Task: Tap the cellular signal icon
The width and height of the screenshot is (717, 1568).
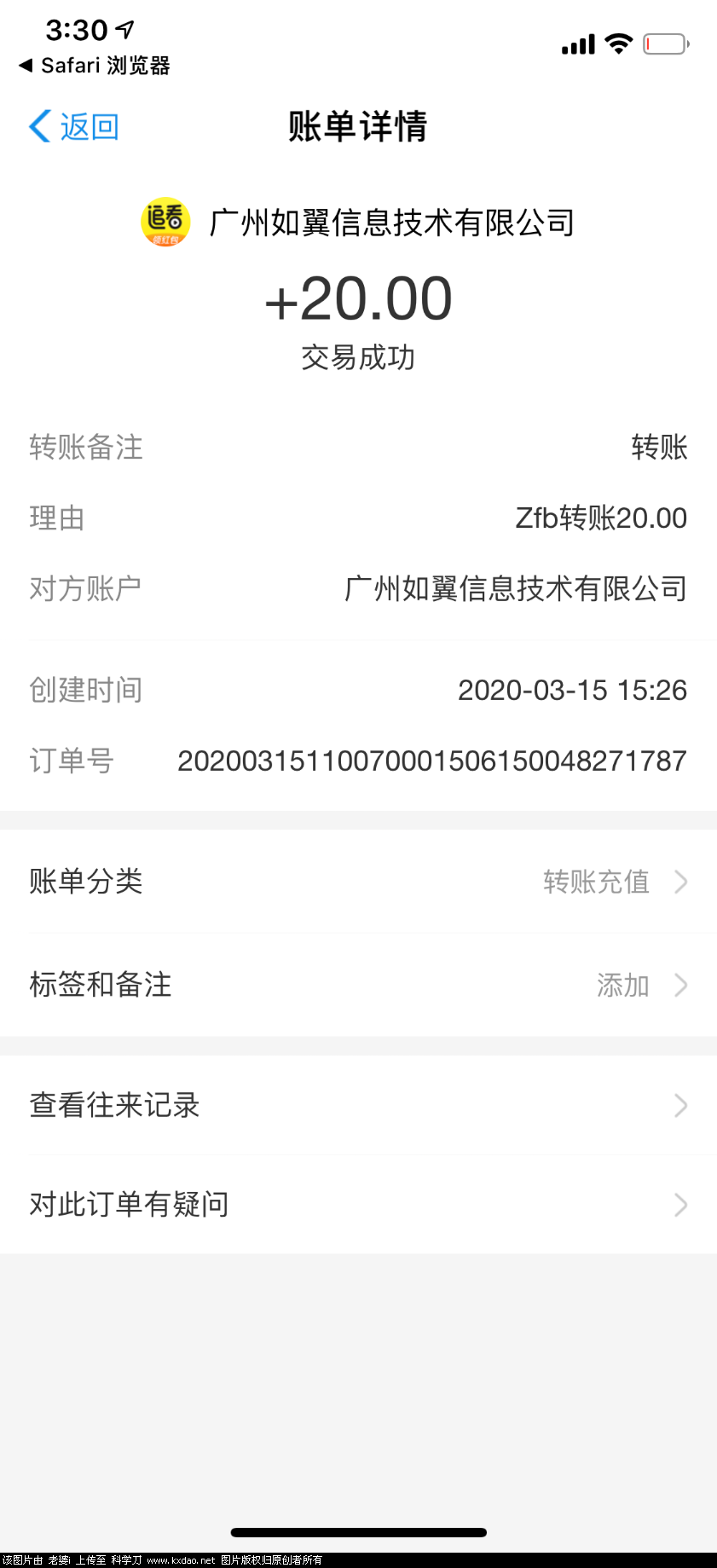Action: point(576,43)
